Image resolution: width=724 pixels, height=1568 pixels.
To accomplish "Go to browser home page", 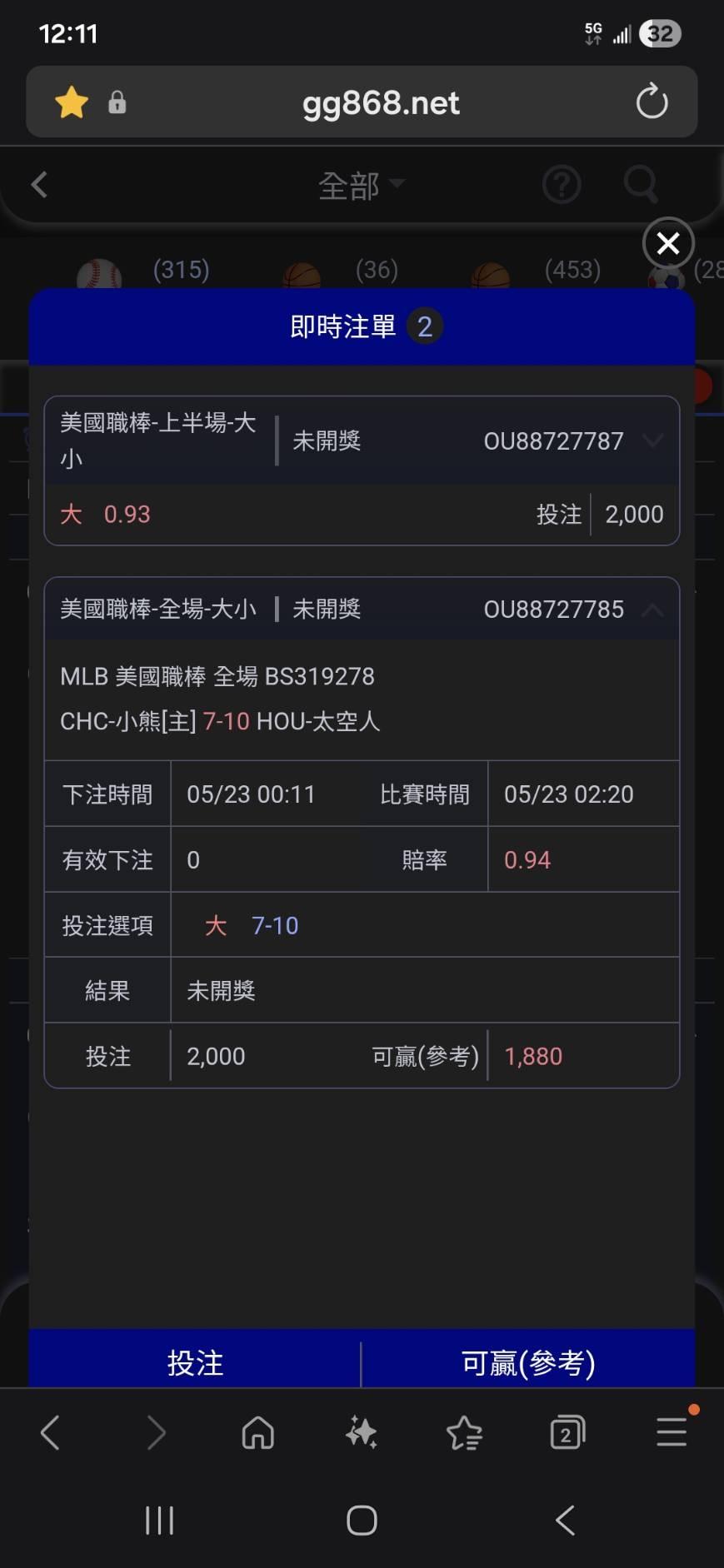I will coord(258,1432).
